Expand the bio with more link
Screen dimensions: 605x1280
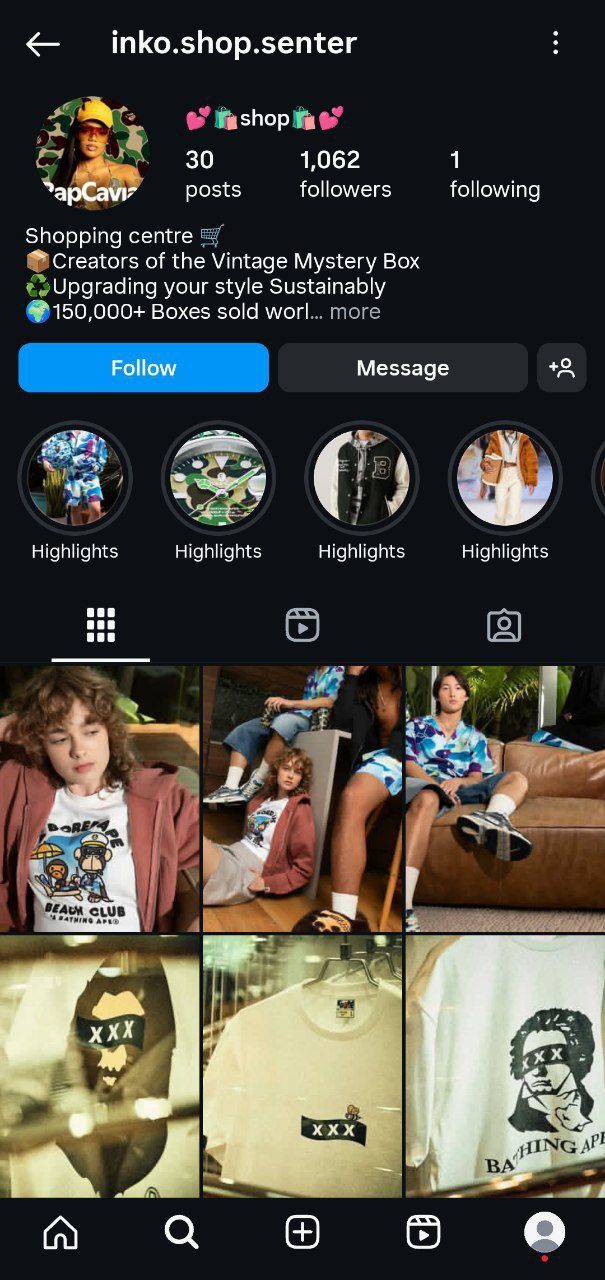tap(354, 312)
